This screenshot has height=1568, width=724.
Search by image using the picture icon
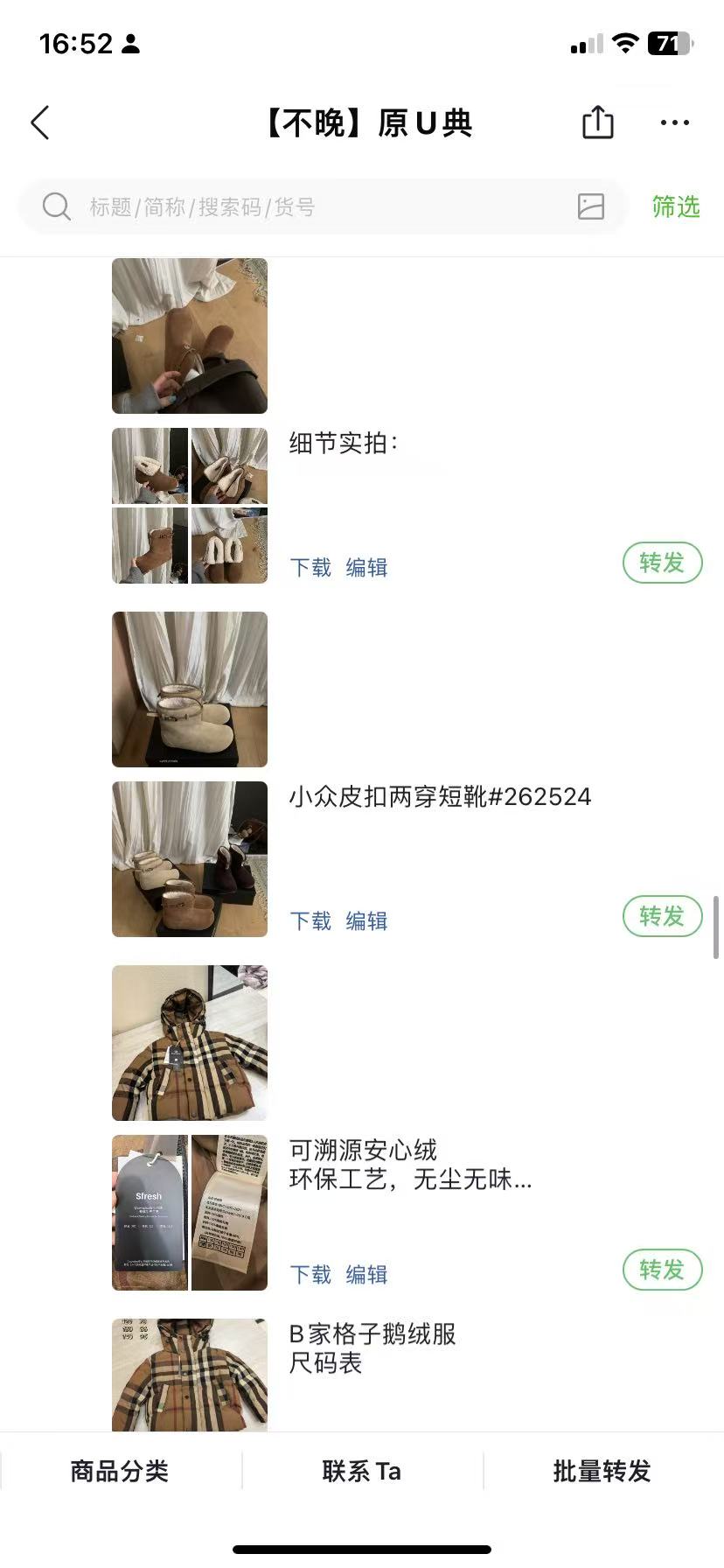coord(591,206)
